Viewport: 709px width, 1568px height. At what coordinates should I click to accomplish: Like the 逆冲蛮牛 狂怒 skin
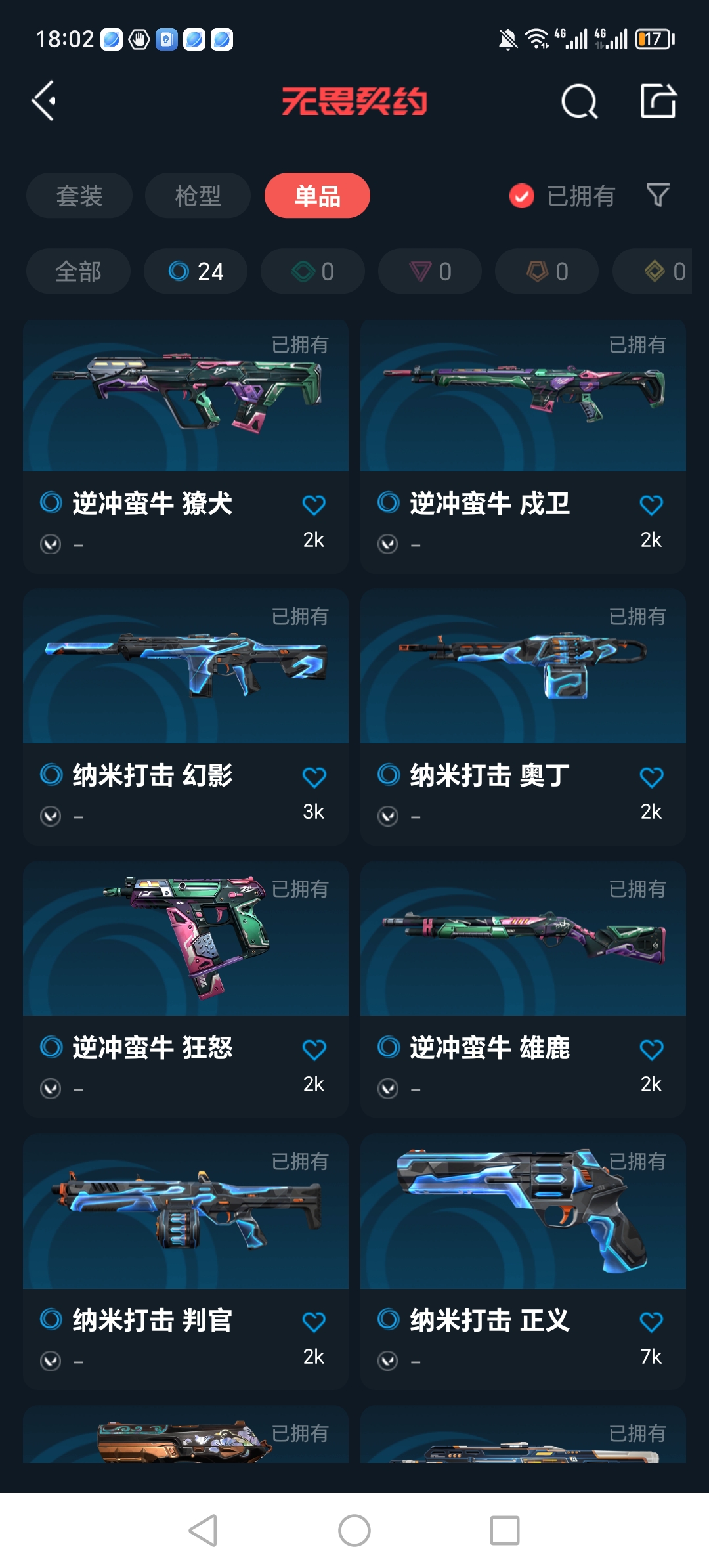click(x=314, y=1050)
